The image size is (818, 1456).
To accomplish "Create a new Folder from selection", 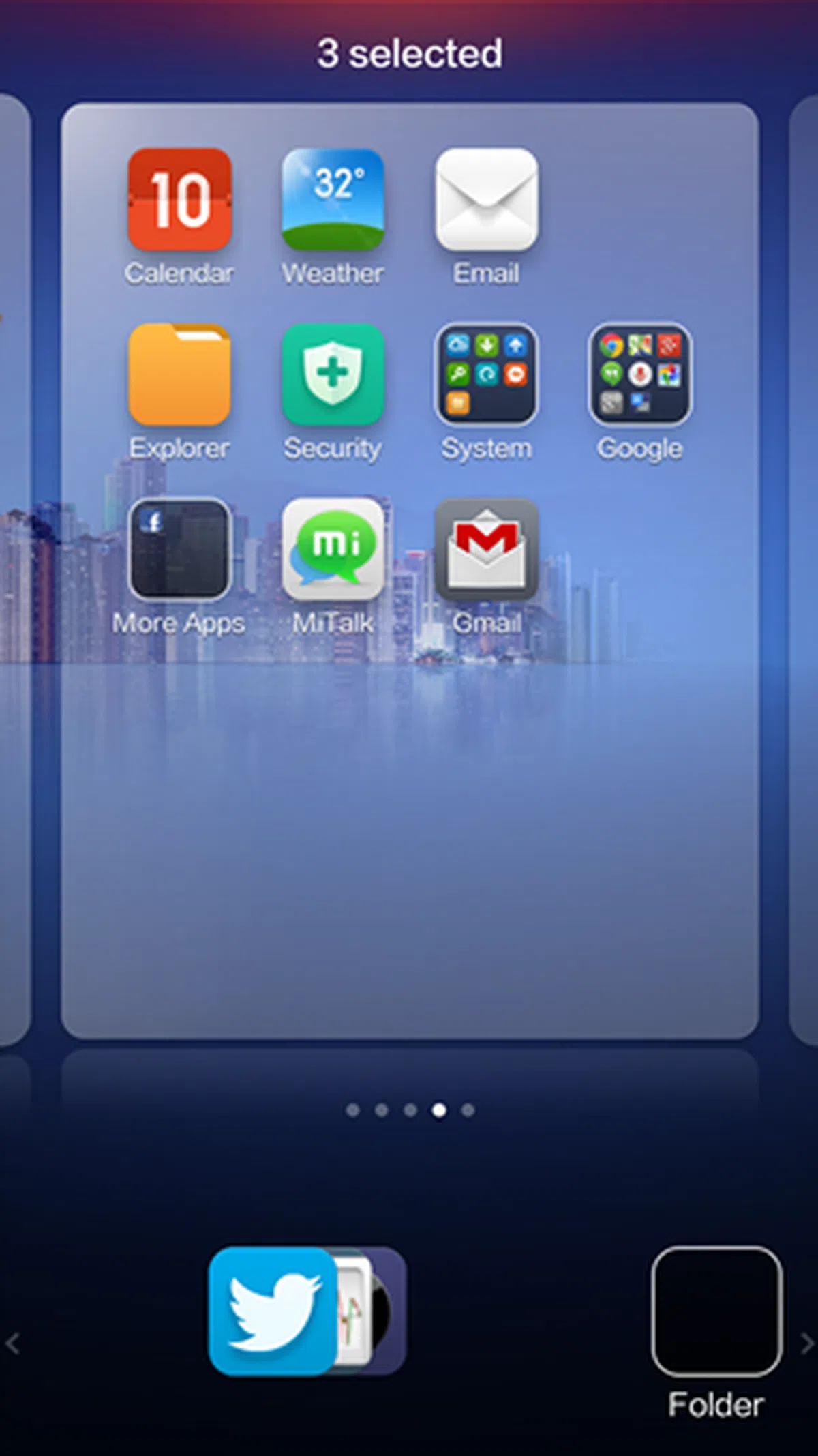I will pos(716,1310).
